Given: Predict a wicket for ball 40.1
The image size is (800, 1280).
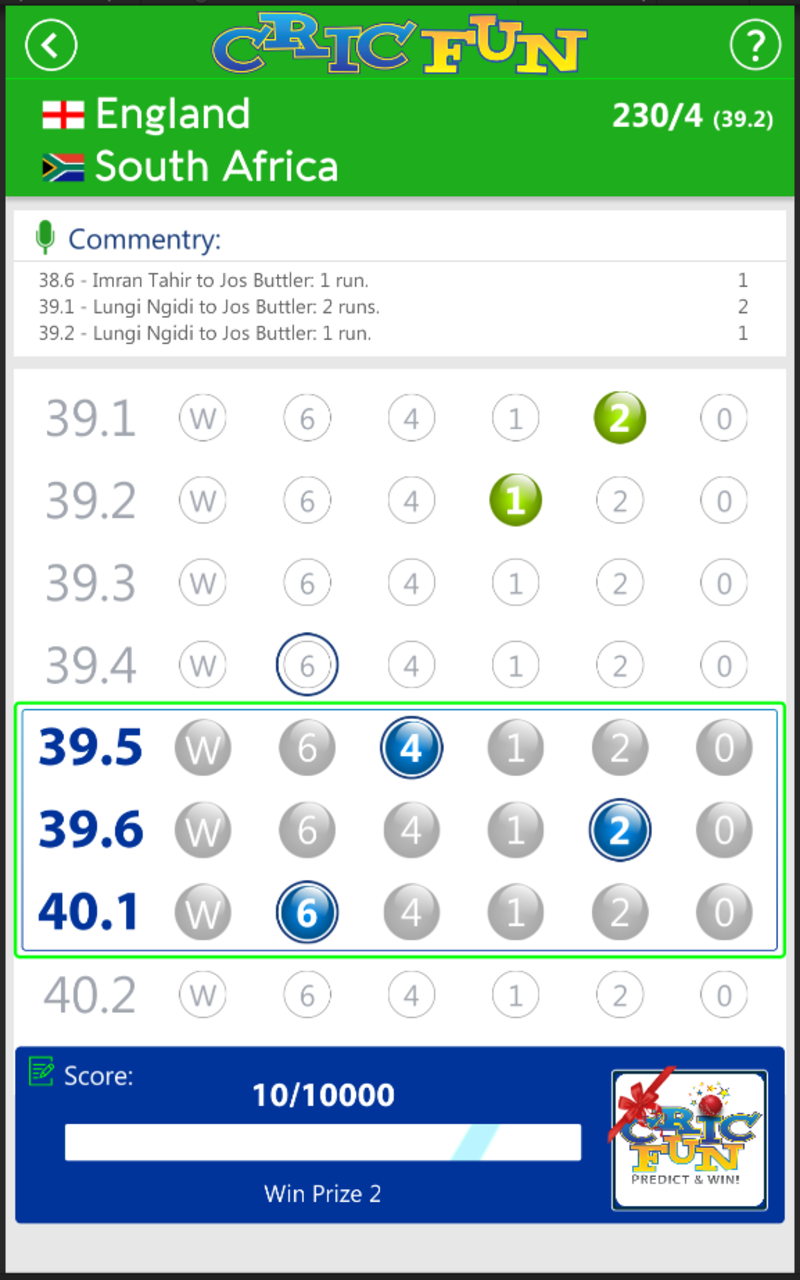Looking at the screenshot, I should 203,912.
